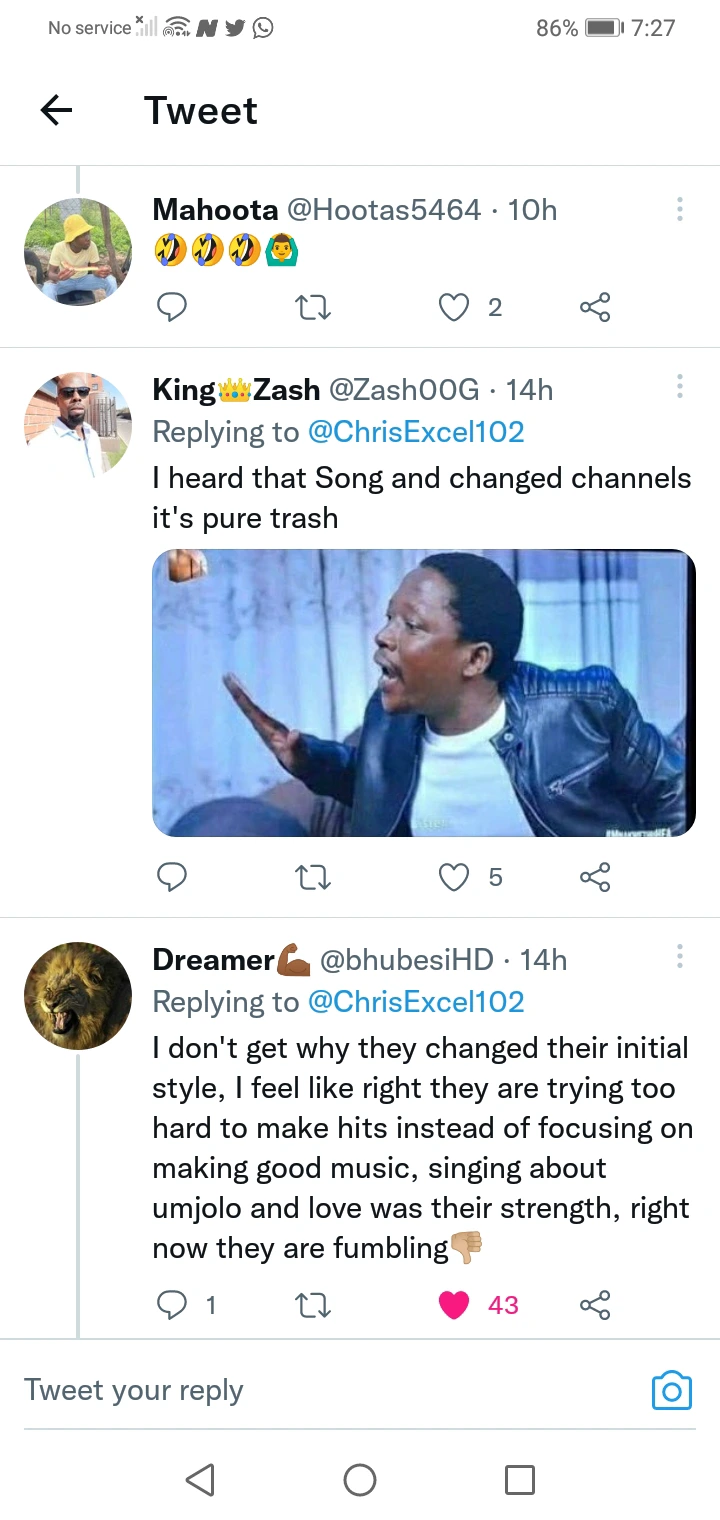Unlike Dreamer's tweet

click(x=454, y=1305)
